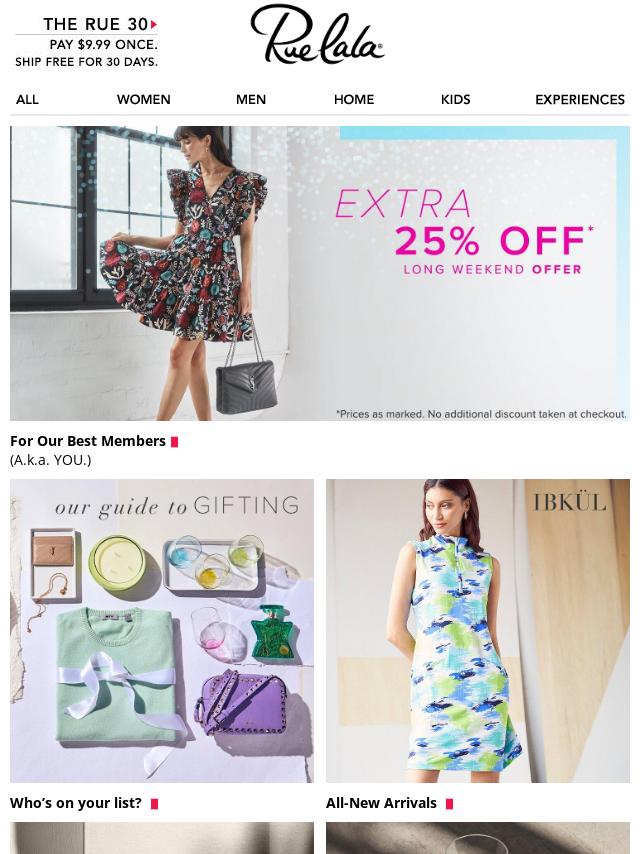The width and height of the screenshot is (640, 854).
Task: Open the Extra 25% Off weekend banner
Action: pyautogui.click(x=320, y=273)
